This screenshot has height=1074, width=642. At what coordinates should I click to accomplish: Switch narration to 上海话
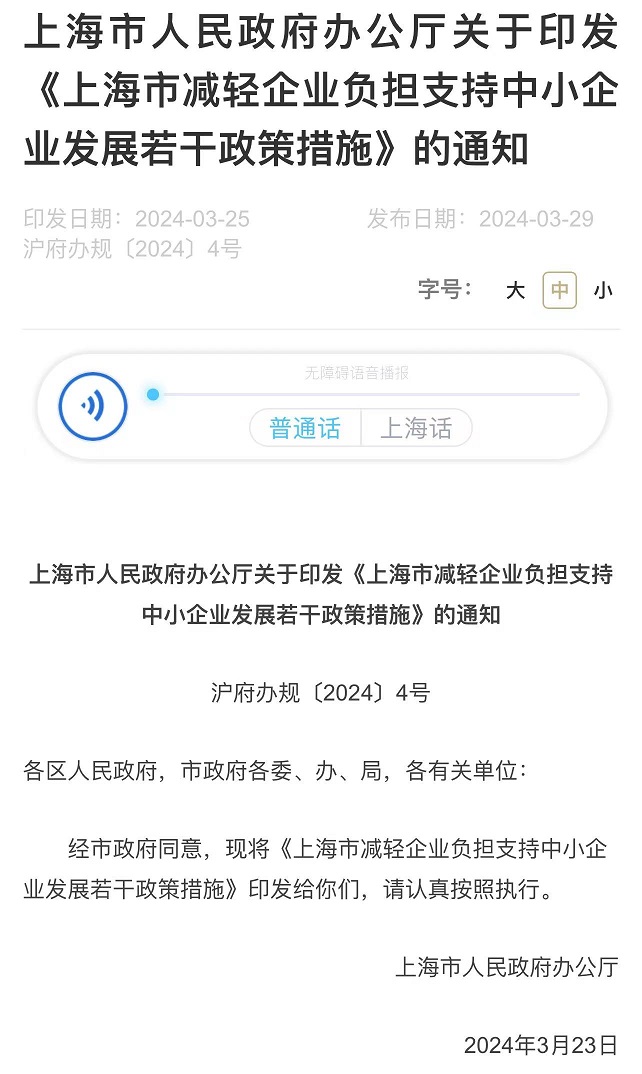pos(416,429)
